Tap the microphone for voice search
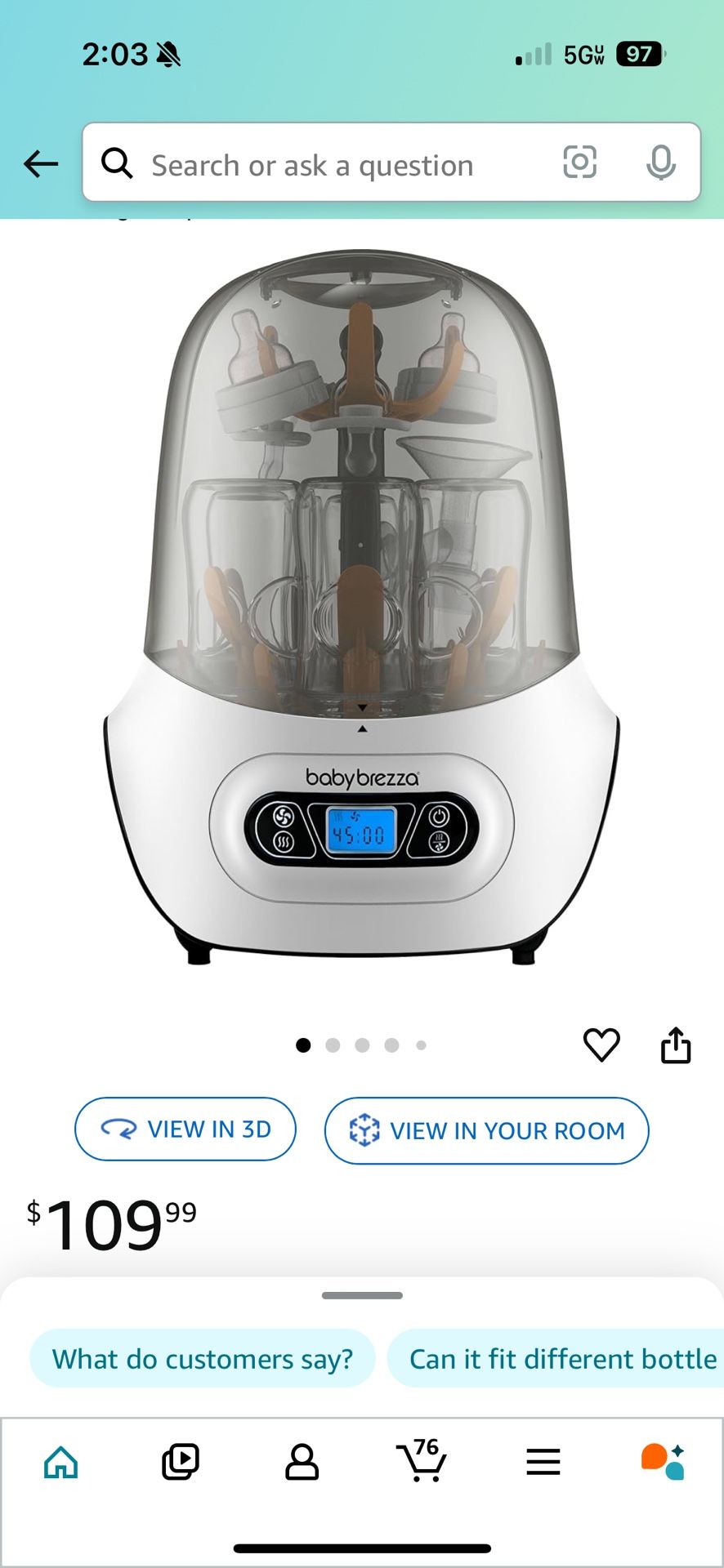724x1568 pixels. point(664,163)
